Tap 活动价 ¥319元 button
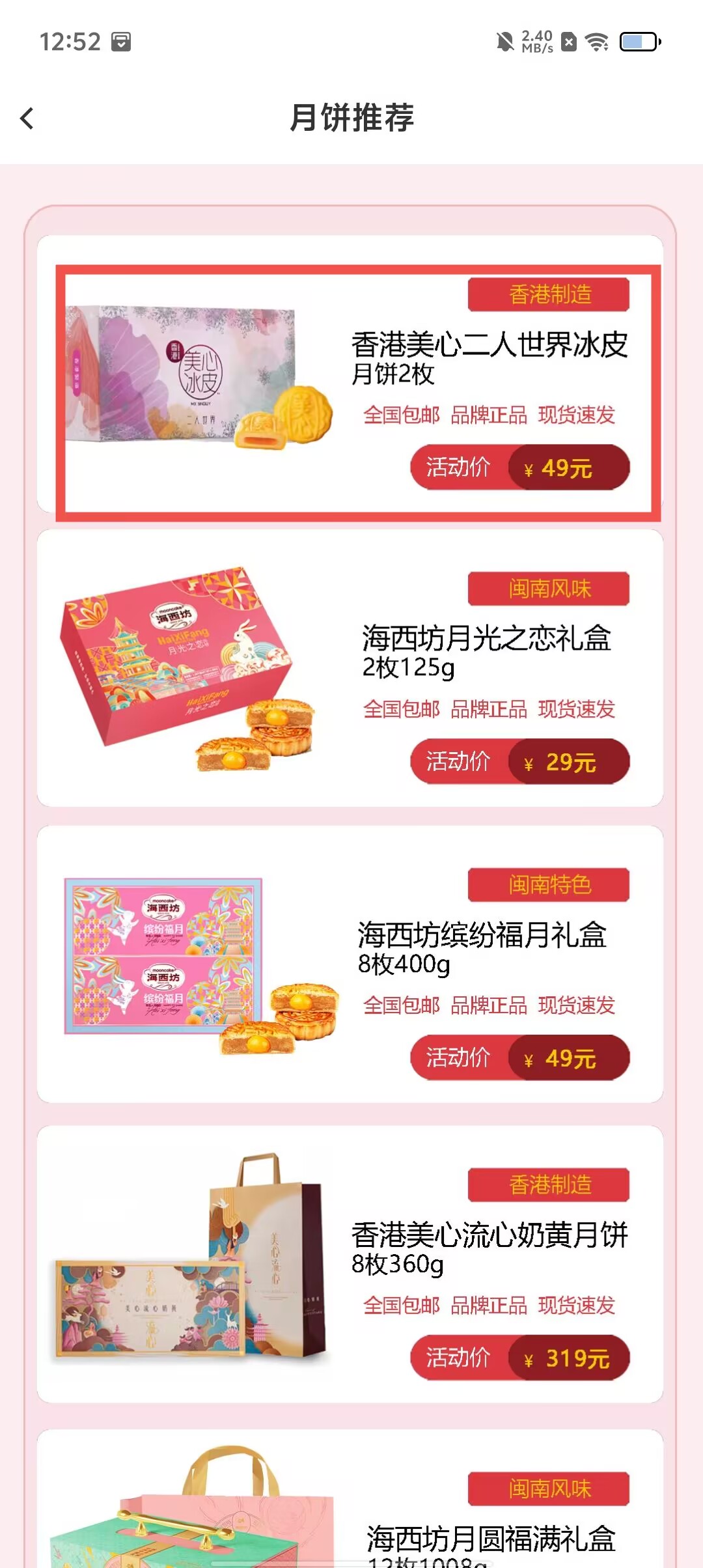The height and width of the screenshot is (1568, 703). pyautogui.click(x=519, y=1358)
